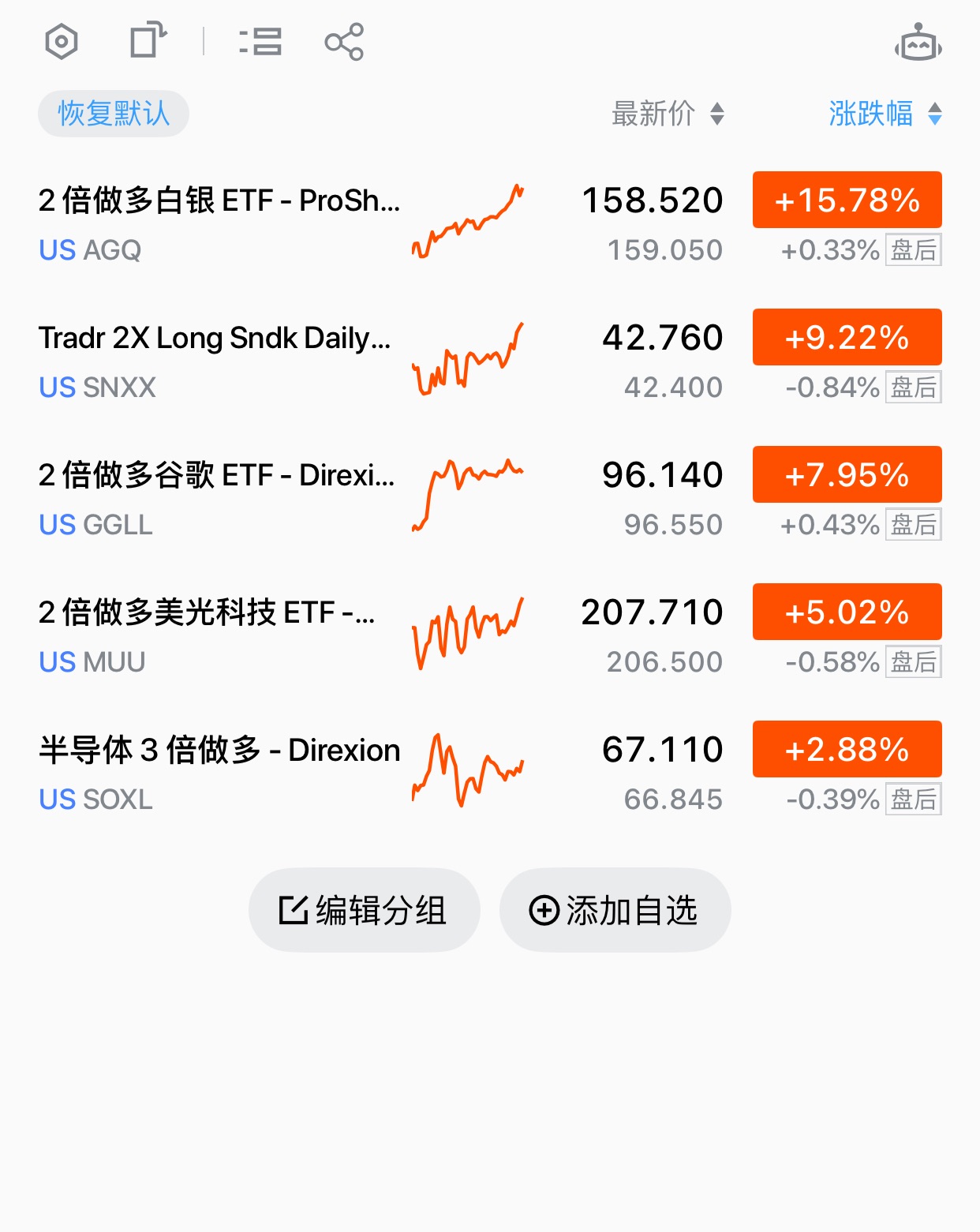Tap the 恢复默认 chip
The width and height of the screenshot is (980, 1232).
[x=114, y=114]
